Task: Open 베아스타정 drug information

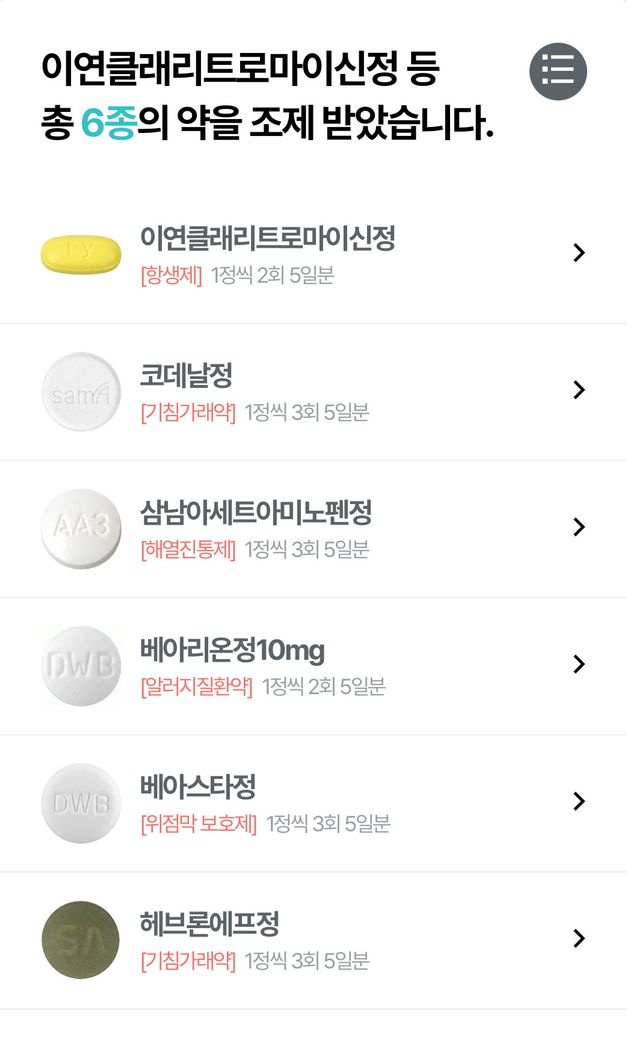Action: 313,802
